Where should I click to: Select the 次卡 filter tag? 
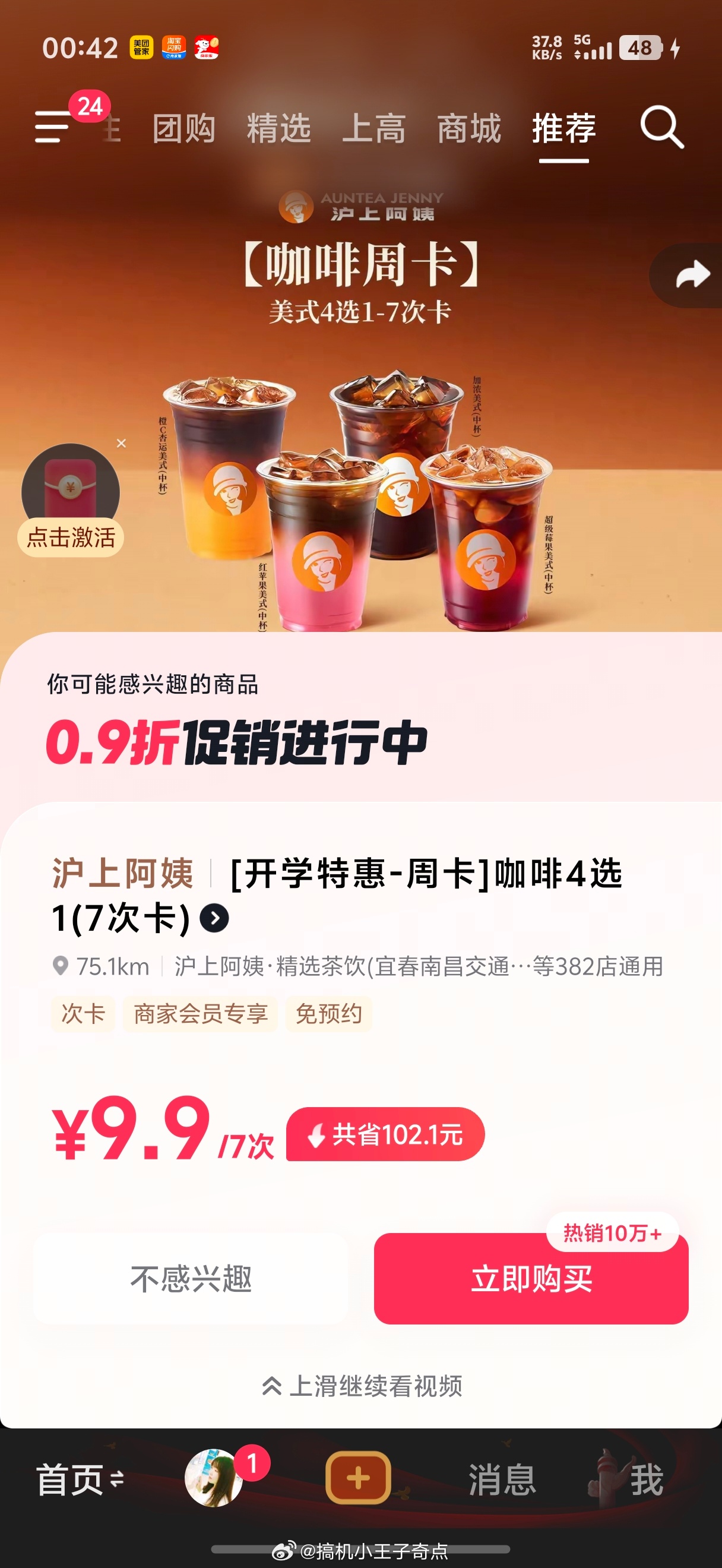[x=82, y=1013]
